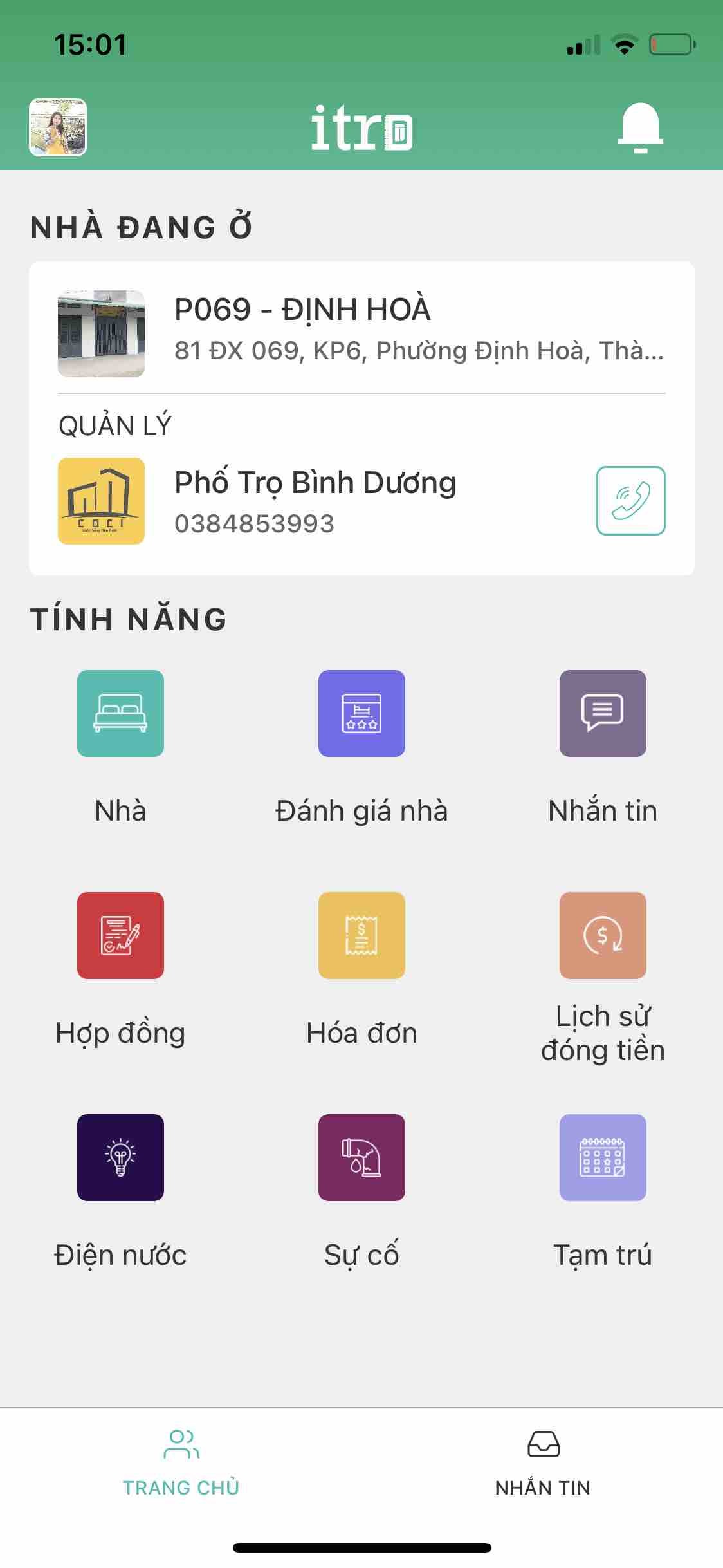
Task: Open Đánh giá nhà
Action: pos(361,713)
